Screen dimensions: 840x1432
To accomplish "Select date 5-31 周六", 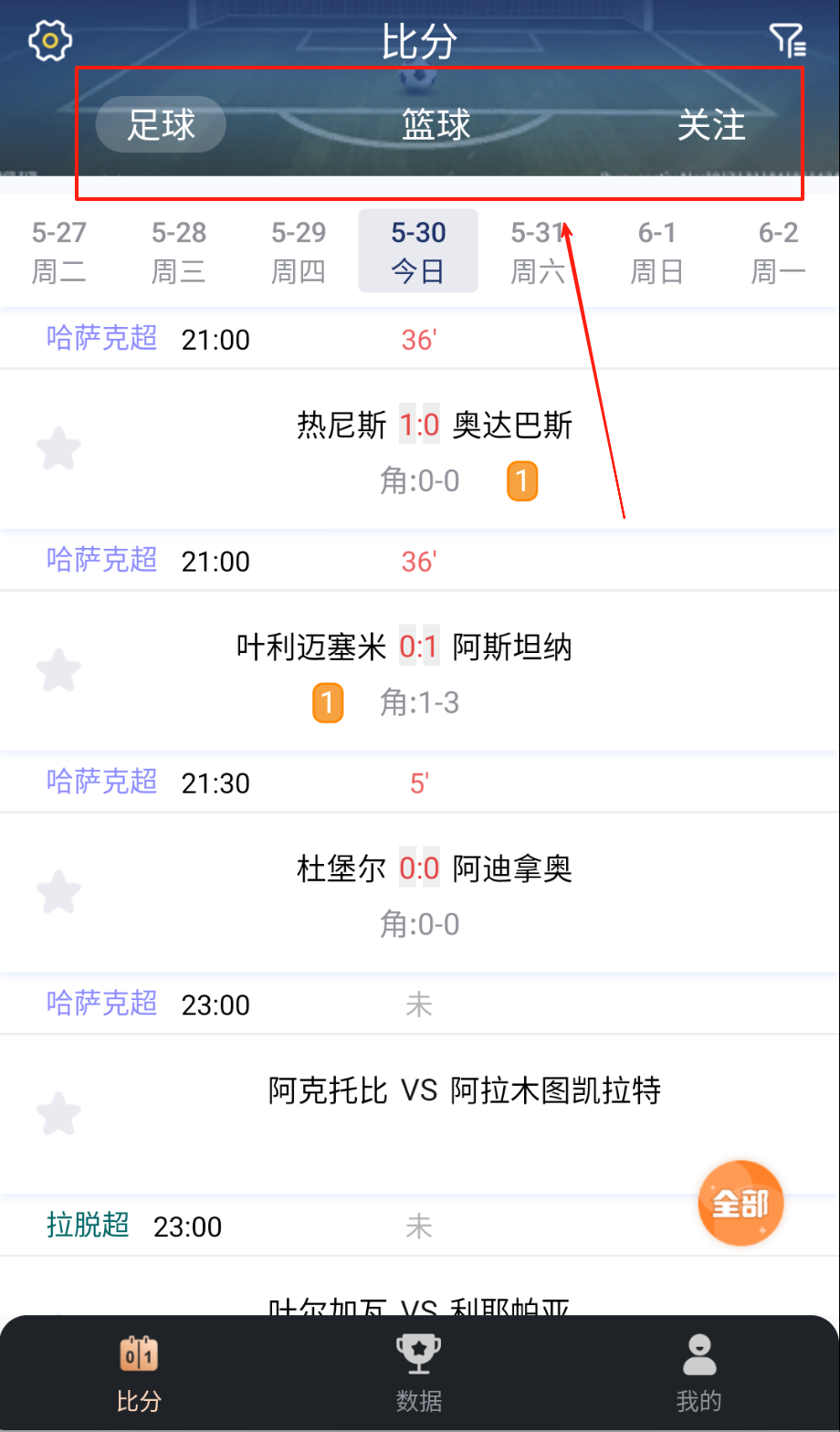I will [x=538, y=251].
